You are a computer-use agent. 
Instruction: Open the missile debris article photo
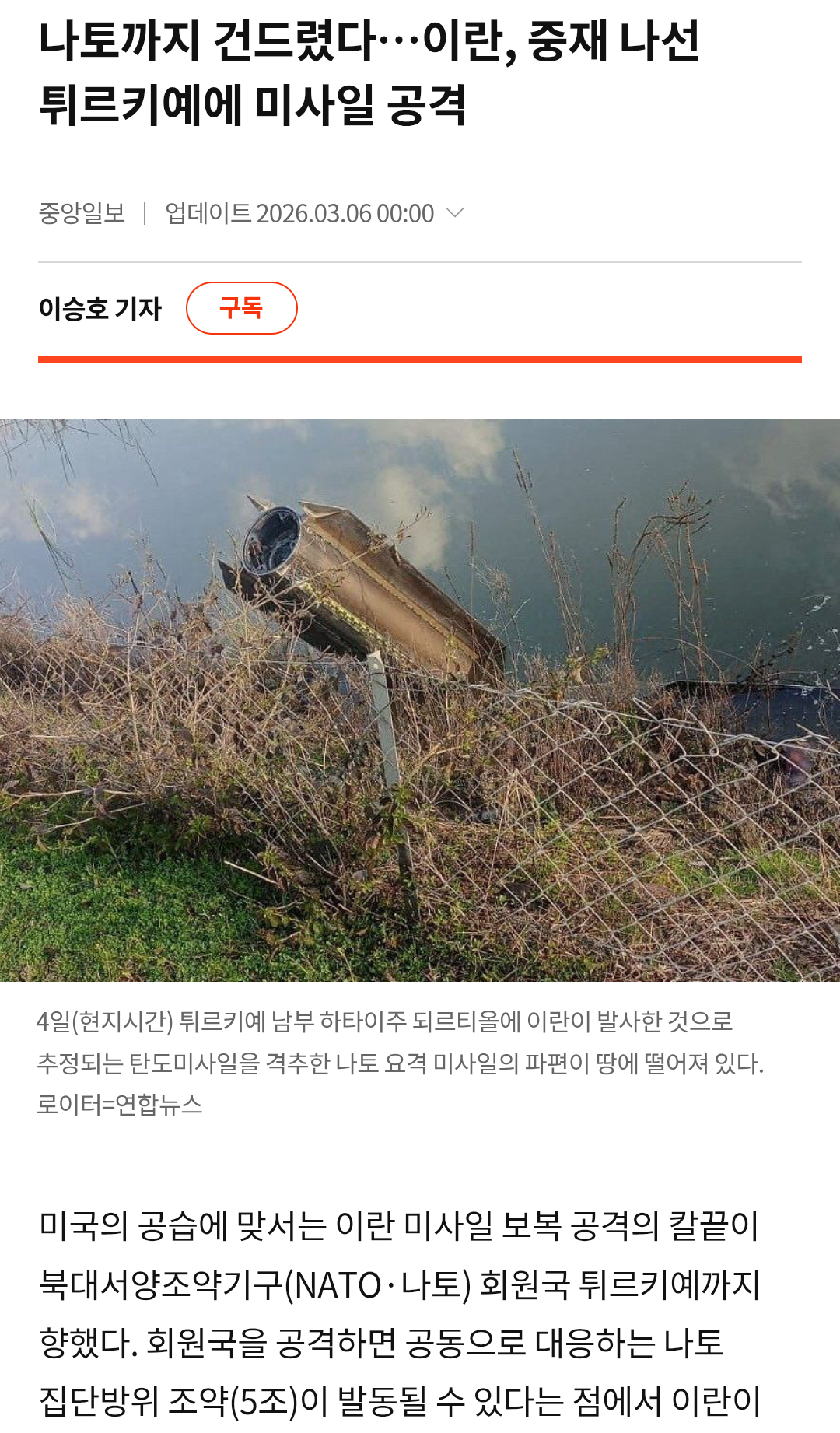pyautogui.click(x=420, y=700)
